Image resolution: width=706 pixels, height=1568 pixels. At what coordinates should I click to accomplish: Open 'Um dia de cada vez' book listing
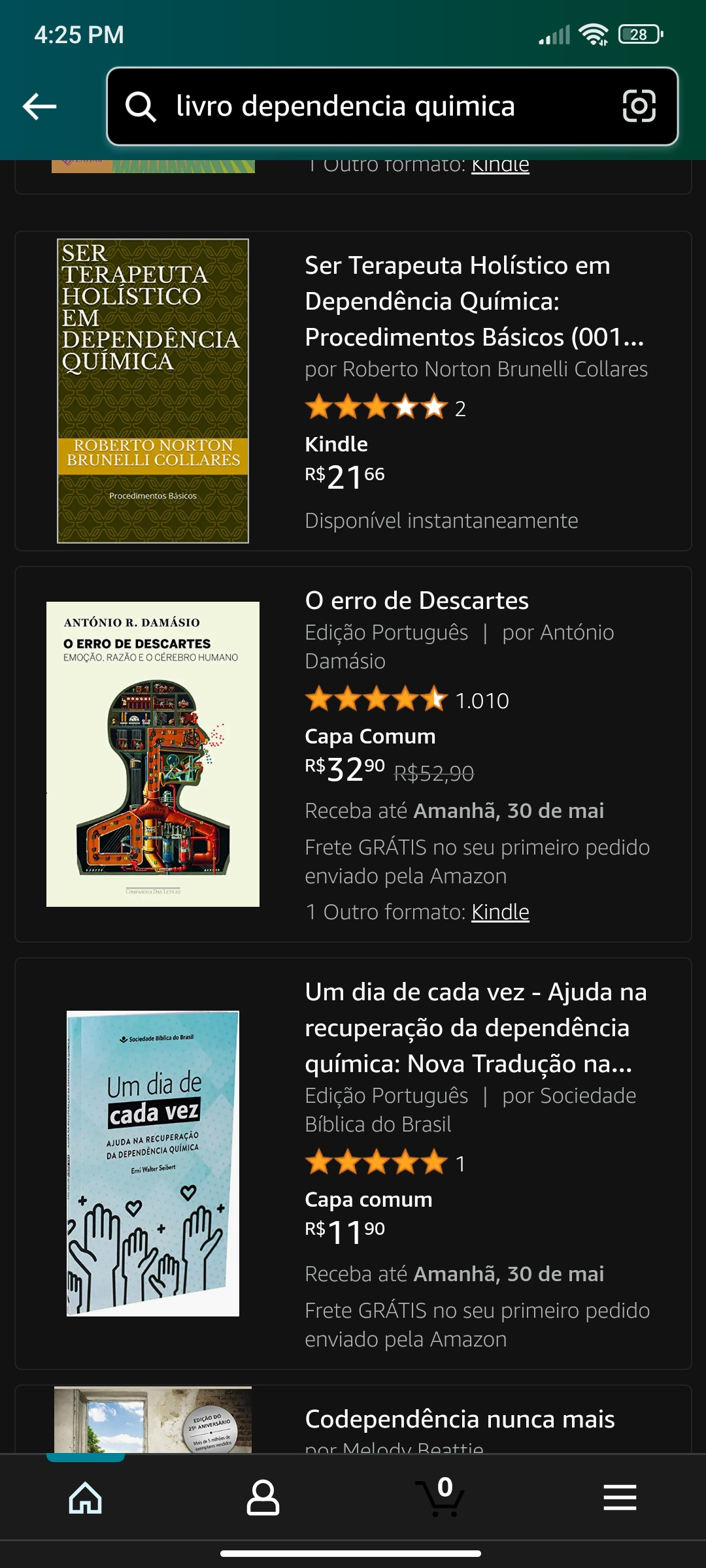click(x=475, y=1028)
